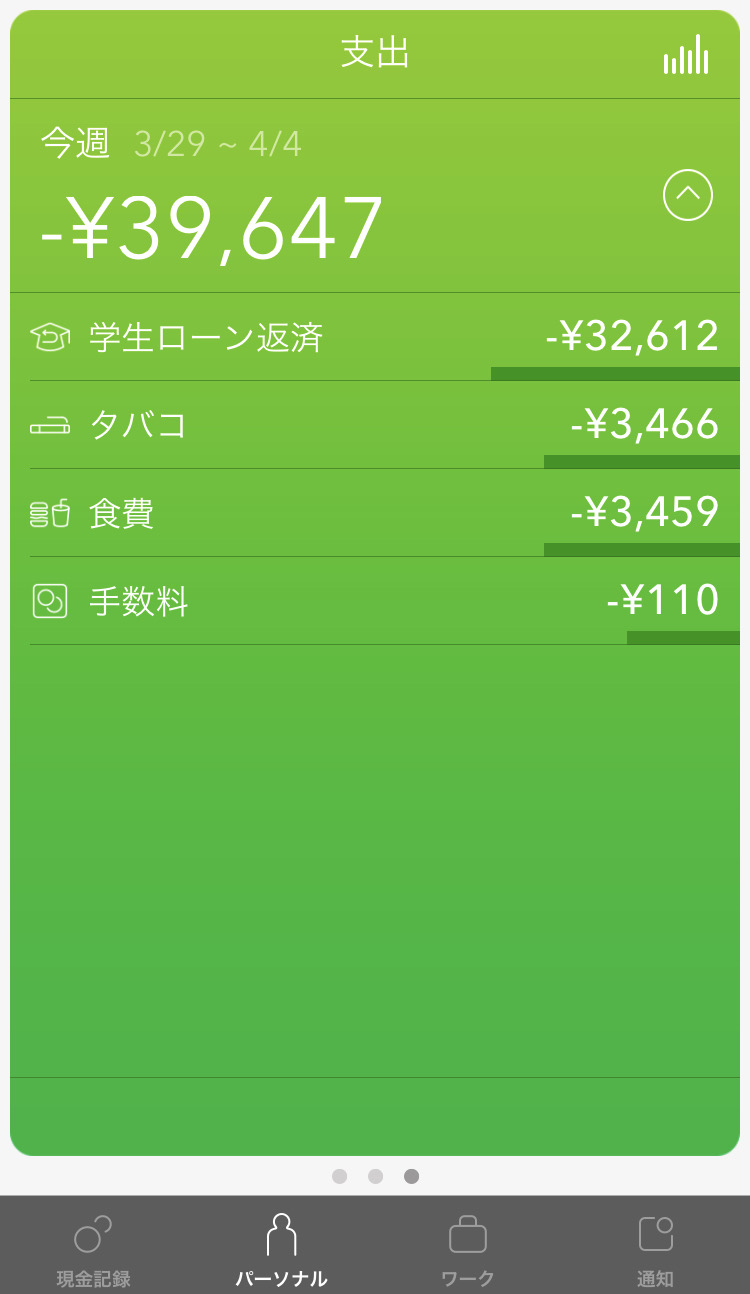Open the 学生ローン返済 expense row

click(x=375, y=338)
